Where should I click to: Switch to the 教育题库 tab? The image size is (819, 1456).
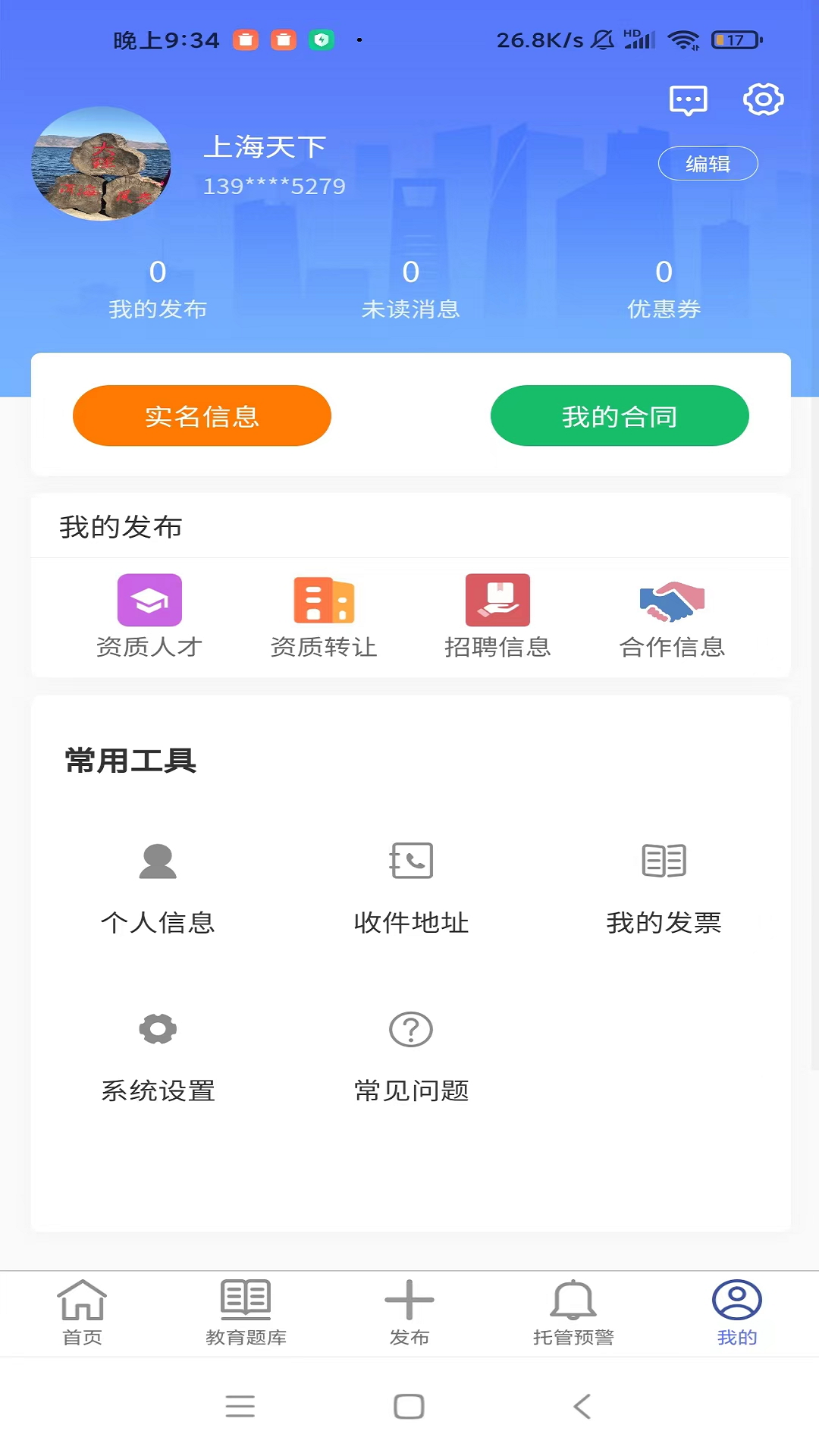point(246,1313)
